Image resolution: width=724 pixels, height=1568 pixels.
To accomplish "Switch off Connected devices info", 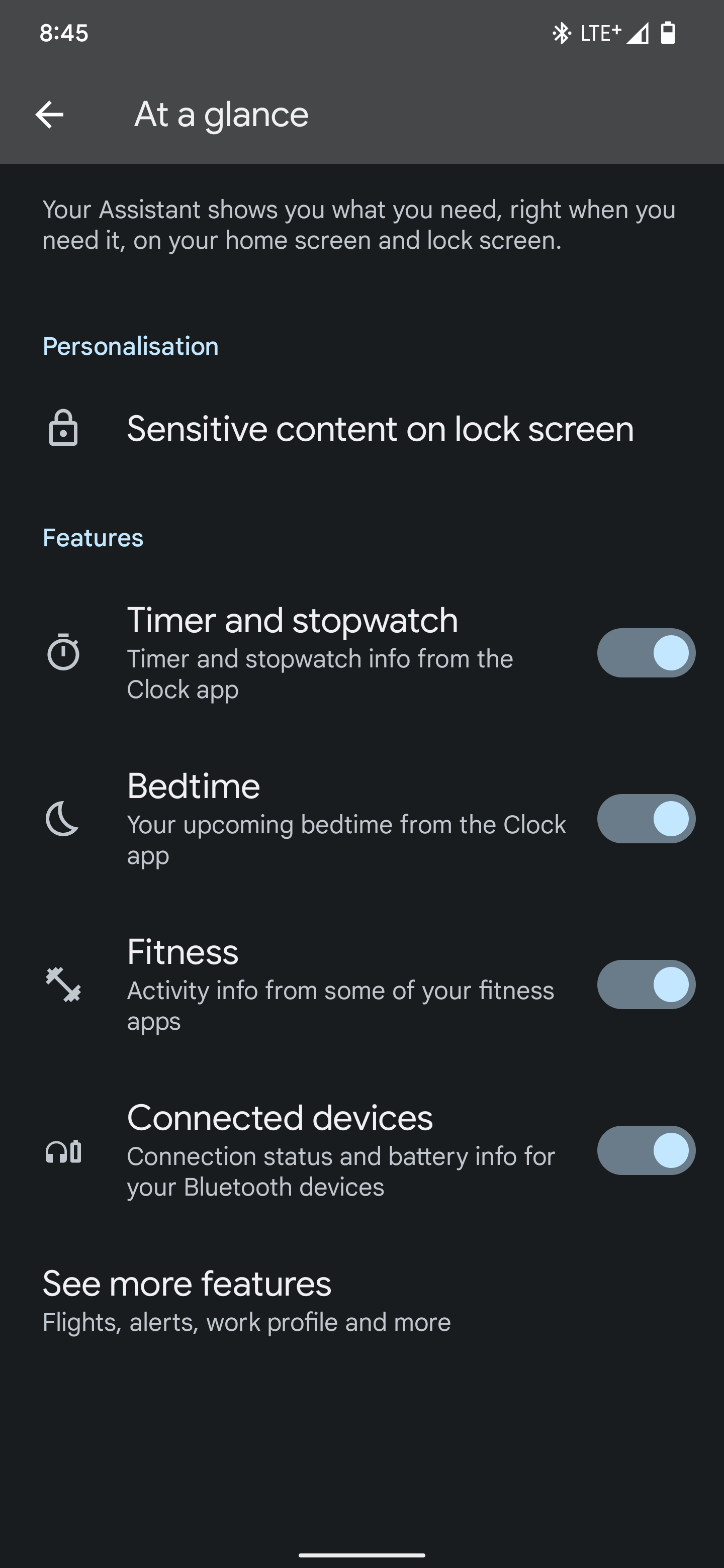I will [646, 1150].
